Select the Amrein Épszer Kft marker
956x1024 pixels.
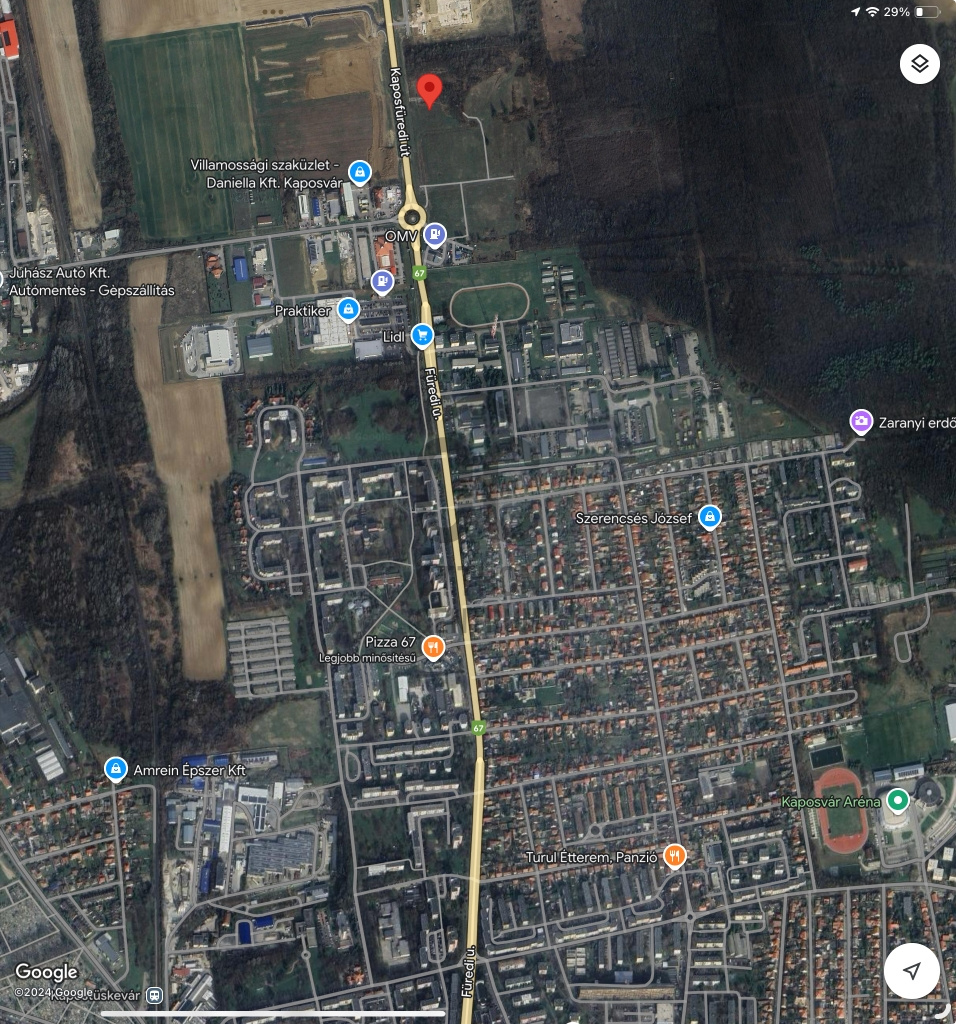(x=116, y=770)
